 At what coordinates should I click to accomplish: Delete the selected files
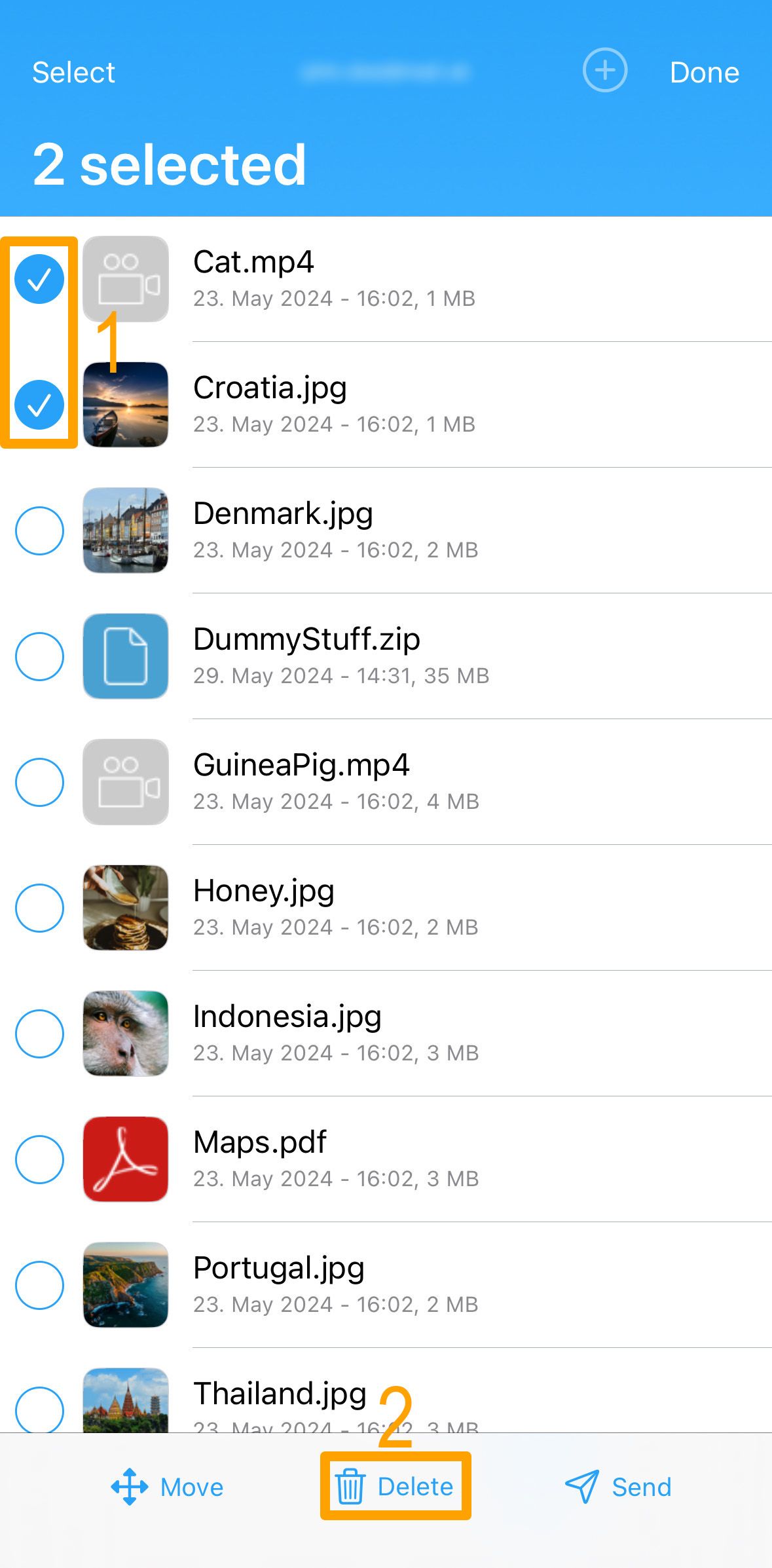pos(395,1486)
